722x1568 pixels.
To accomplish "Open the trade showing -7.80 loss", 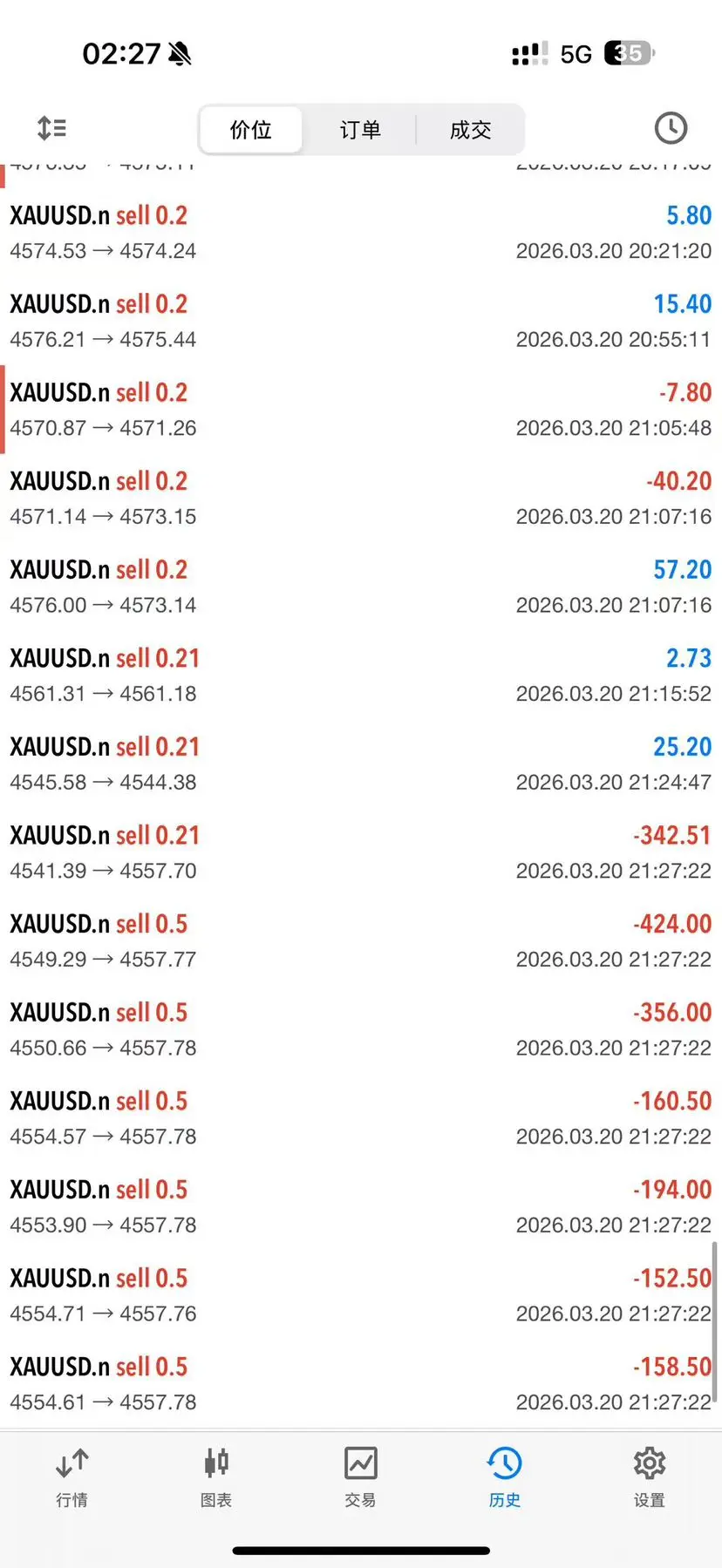I will (361, 410).
